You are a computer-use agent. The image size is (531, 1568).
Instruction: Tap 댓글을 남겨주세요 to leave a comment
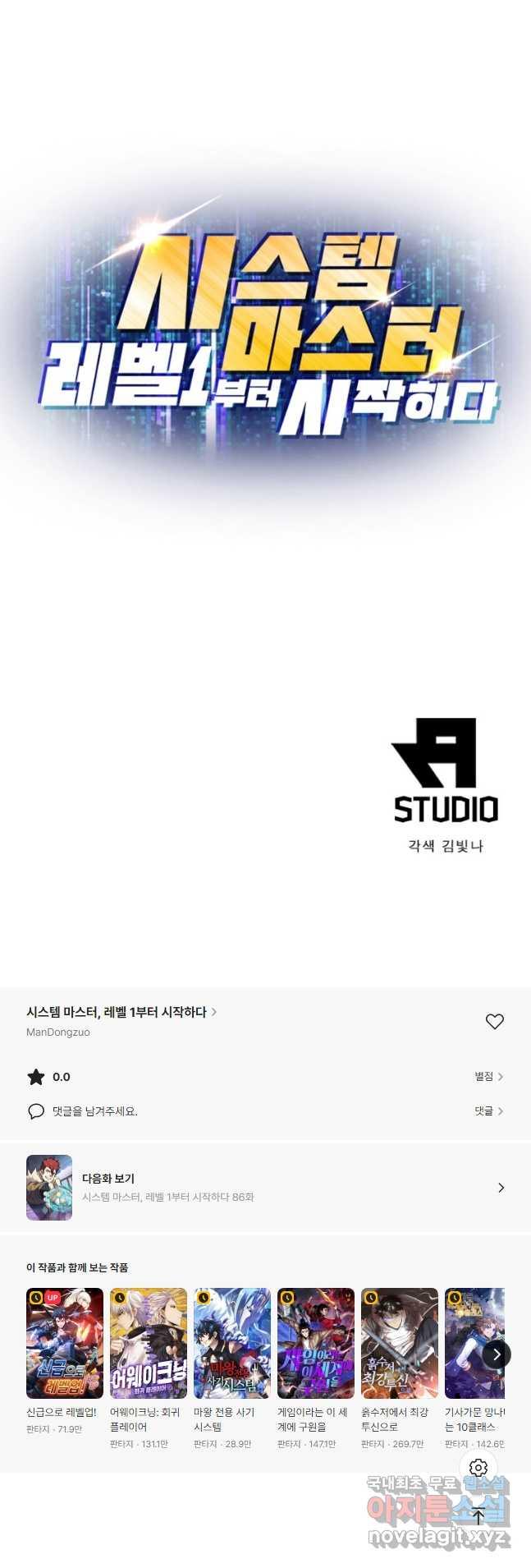(94, 1111)
